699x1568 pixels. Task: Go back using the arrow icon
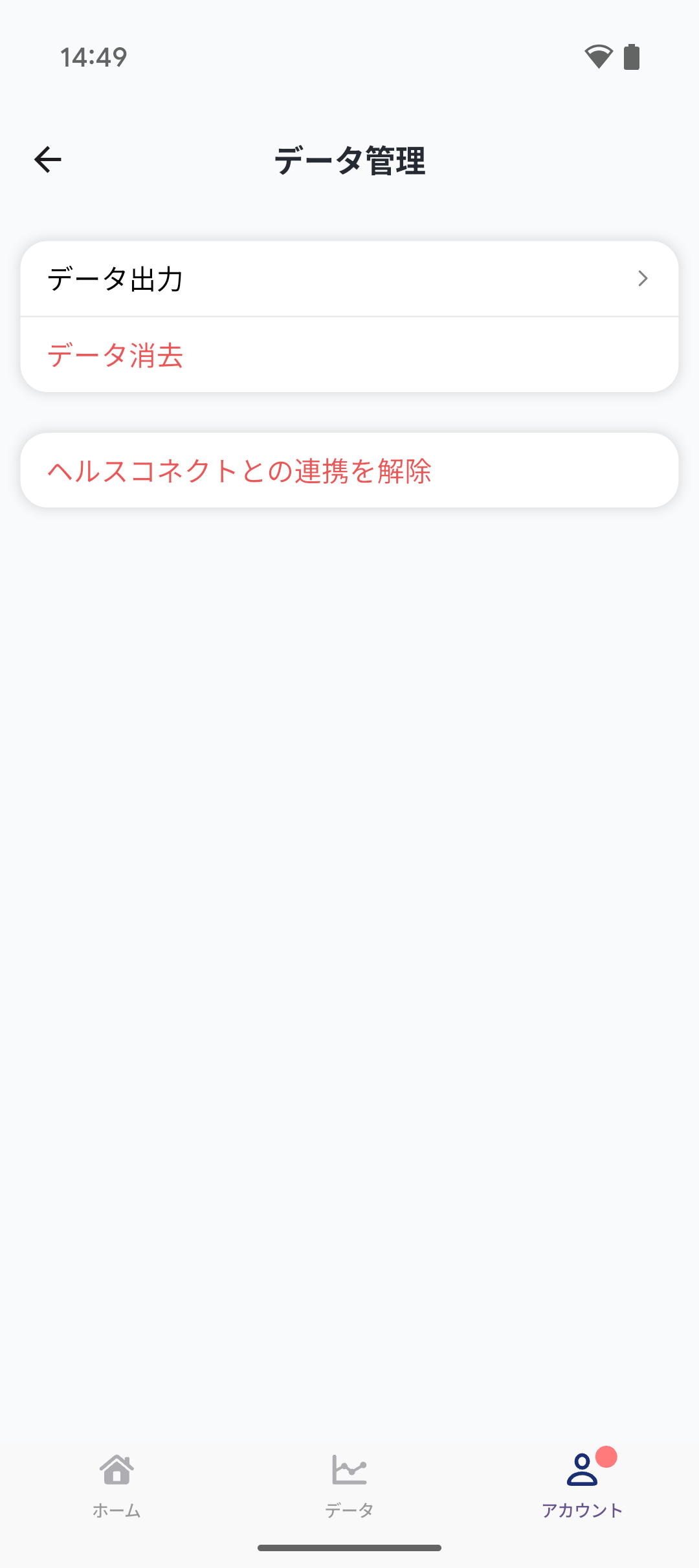point(48,160)
